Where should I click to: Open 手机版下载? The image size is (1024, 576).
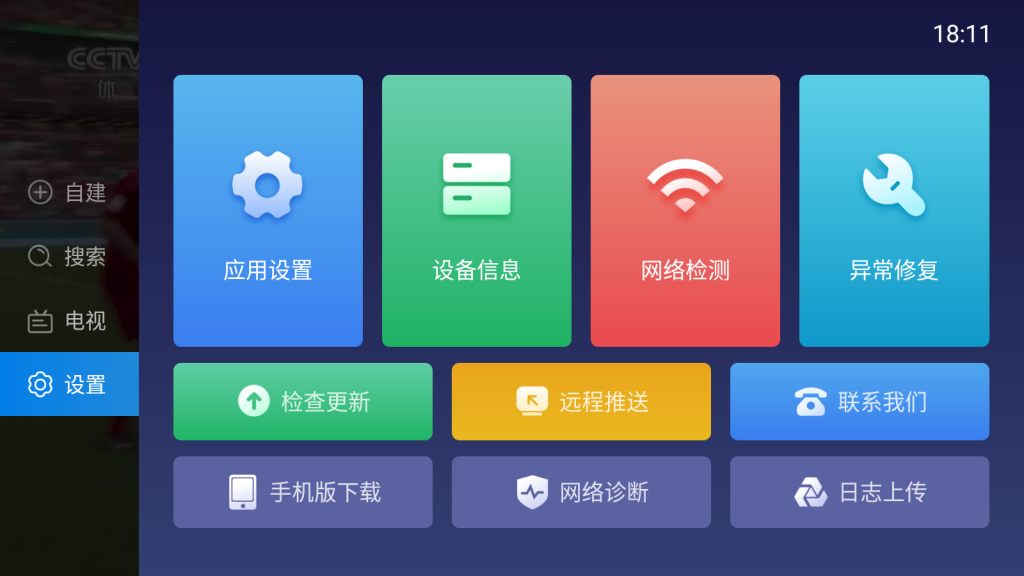[x=303, y=492]
